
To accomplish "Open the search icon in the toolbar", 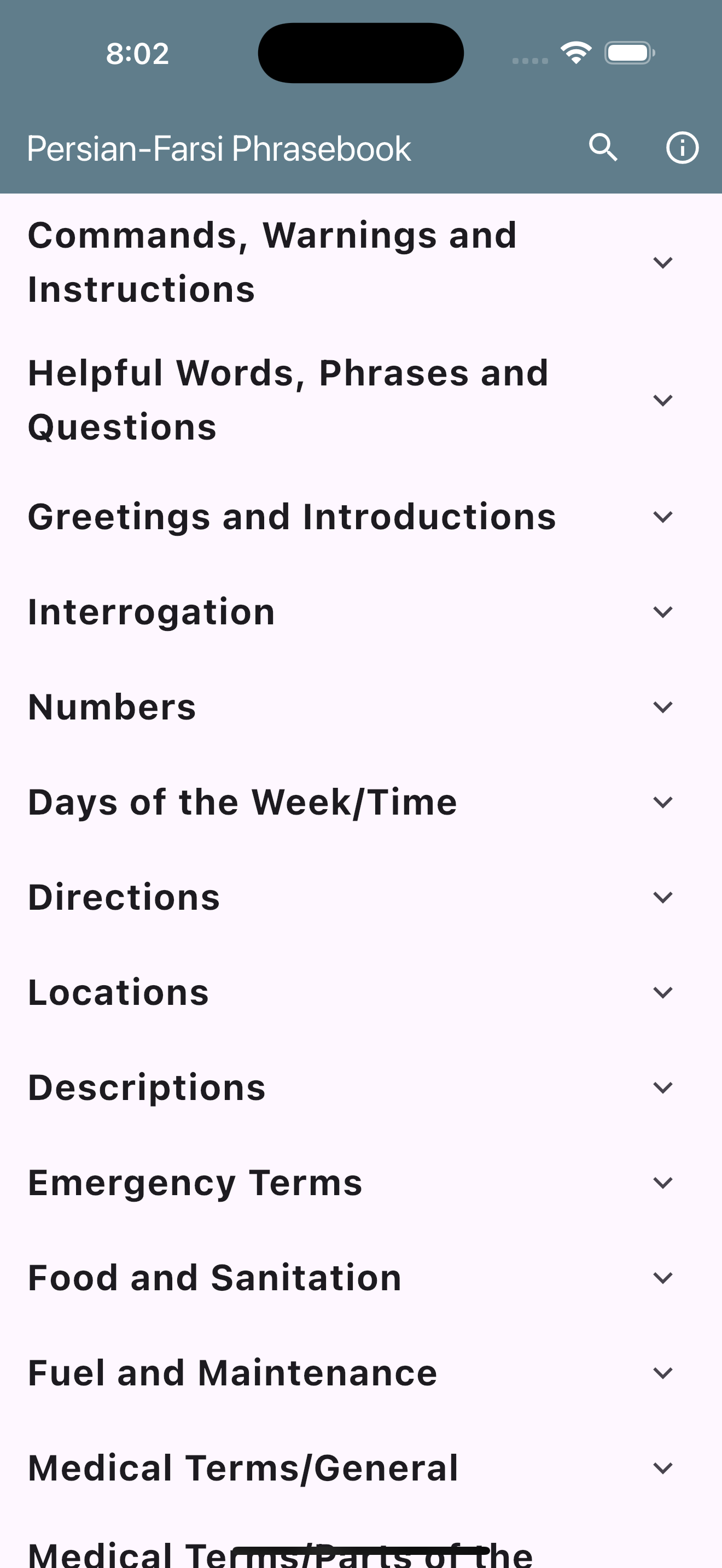I will pyautogui.click(x=603, y=147).
